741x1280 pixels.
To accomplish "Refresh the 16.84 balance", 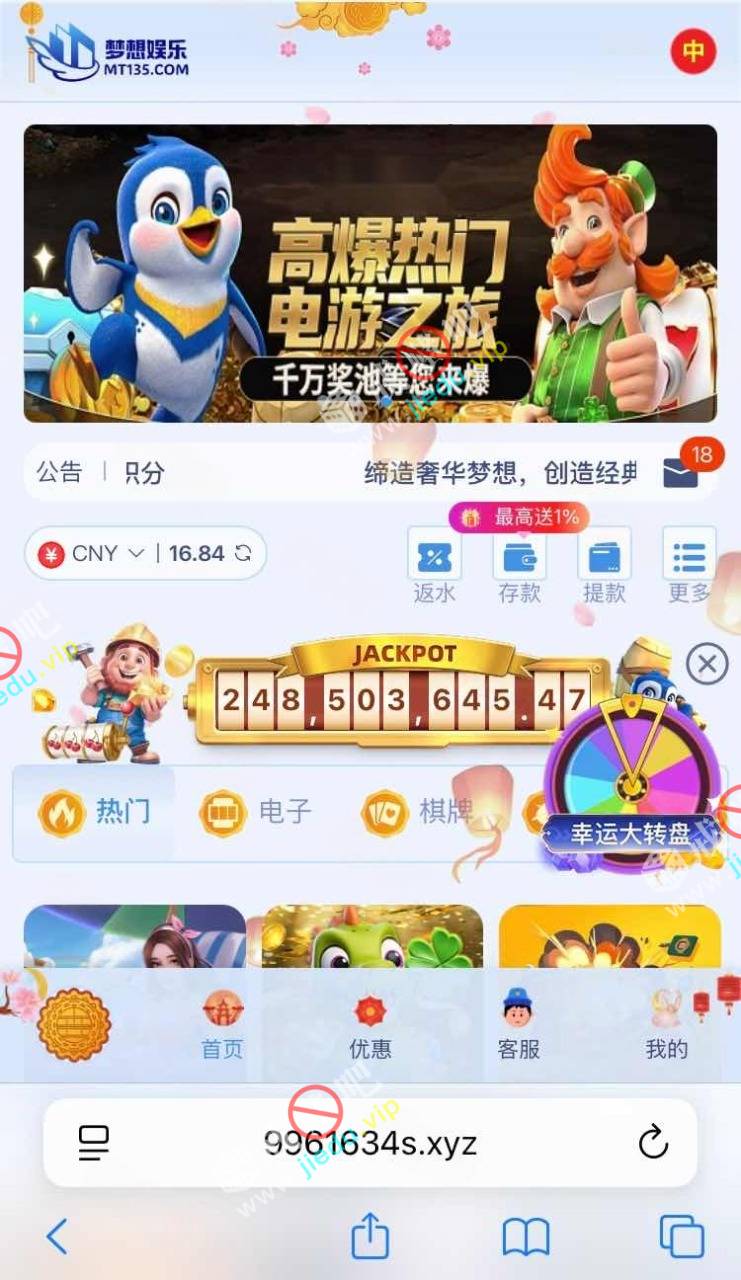I will coord(243,553).
